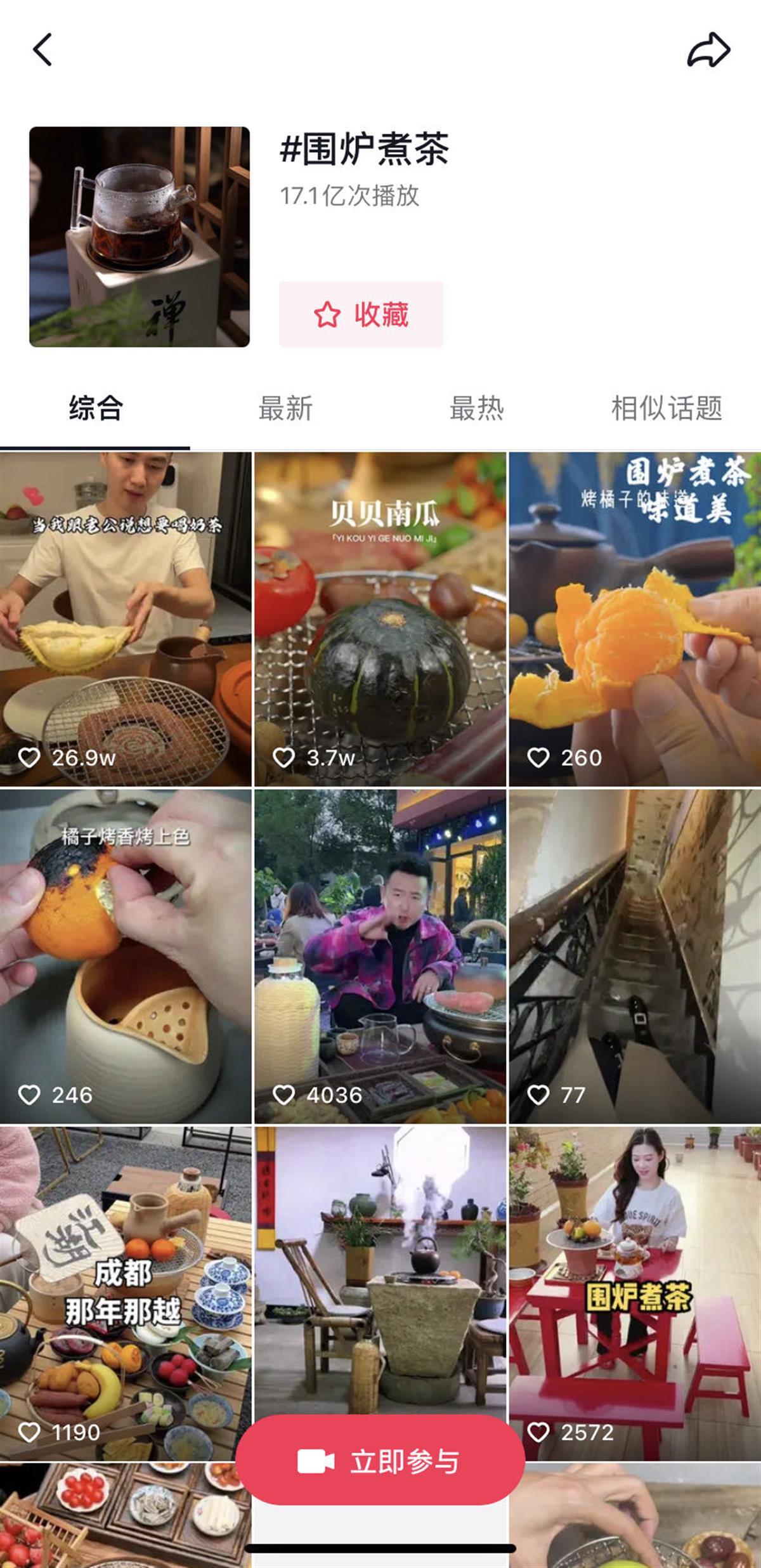View the staircase video with 77 likes

click(635, 956)
